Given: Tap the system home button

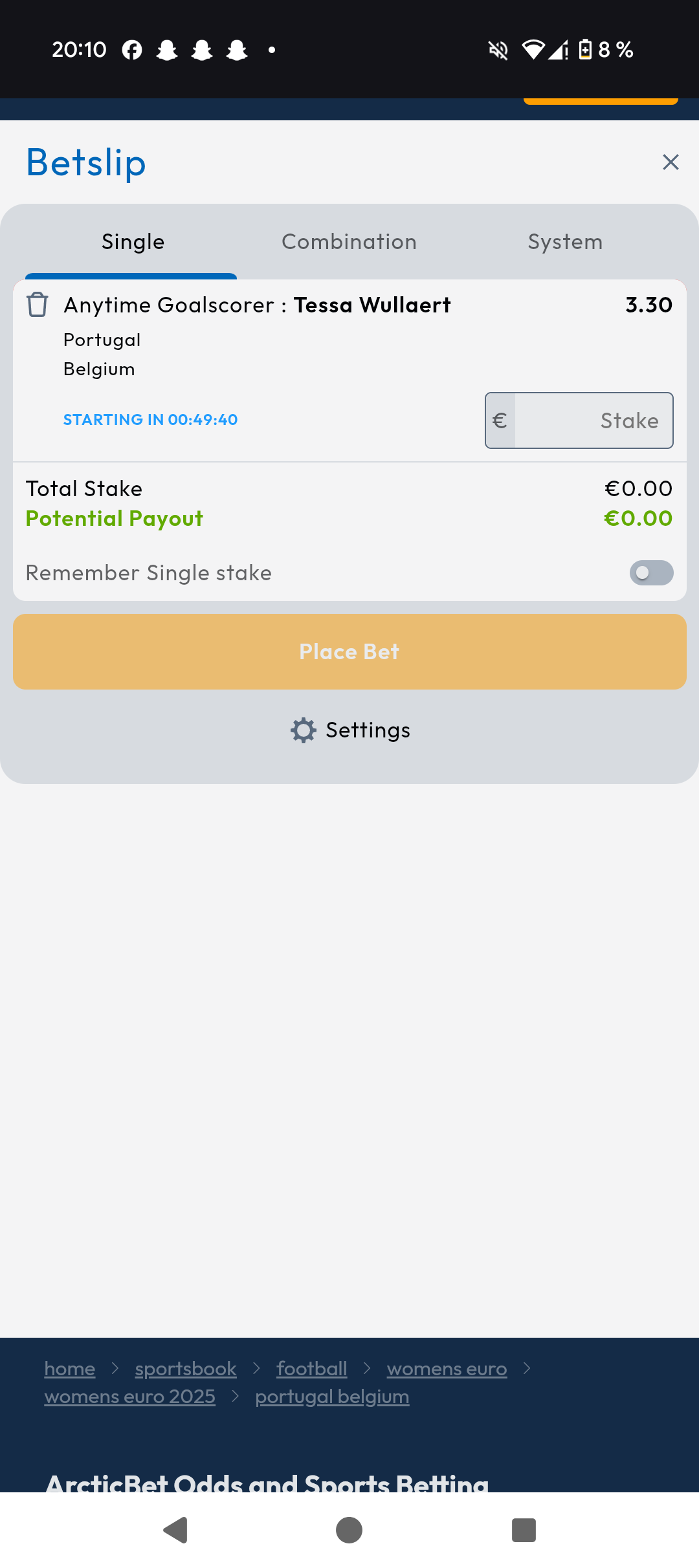Looking at the screenshot, I should (349, 1530).
